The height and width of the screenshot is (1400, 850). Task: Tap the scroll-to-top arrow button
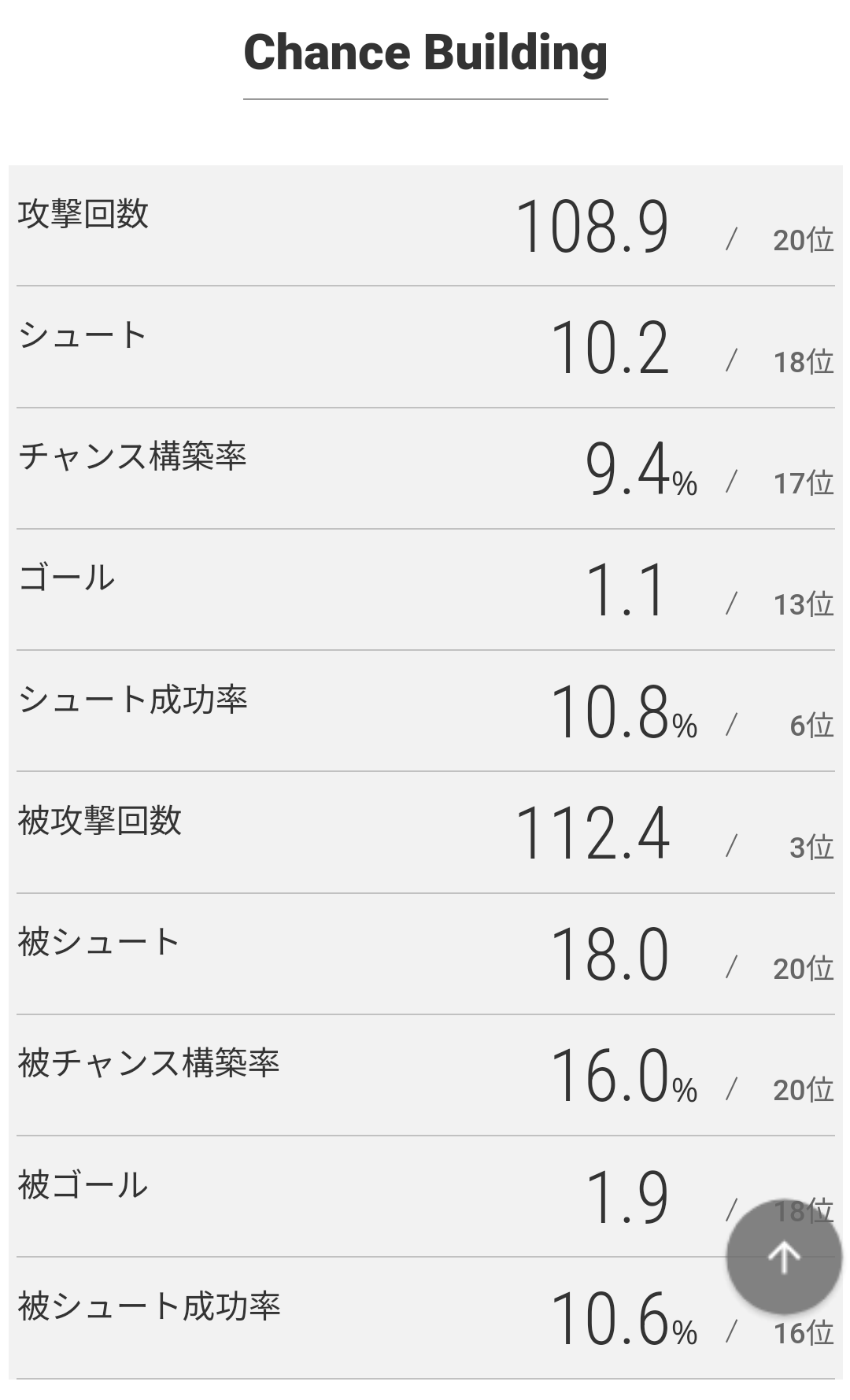click(x=784, y=1258)
